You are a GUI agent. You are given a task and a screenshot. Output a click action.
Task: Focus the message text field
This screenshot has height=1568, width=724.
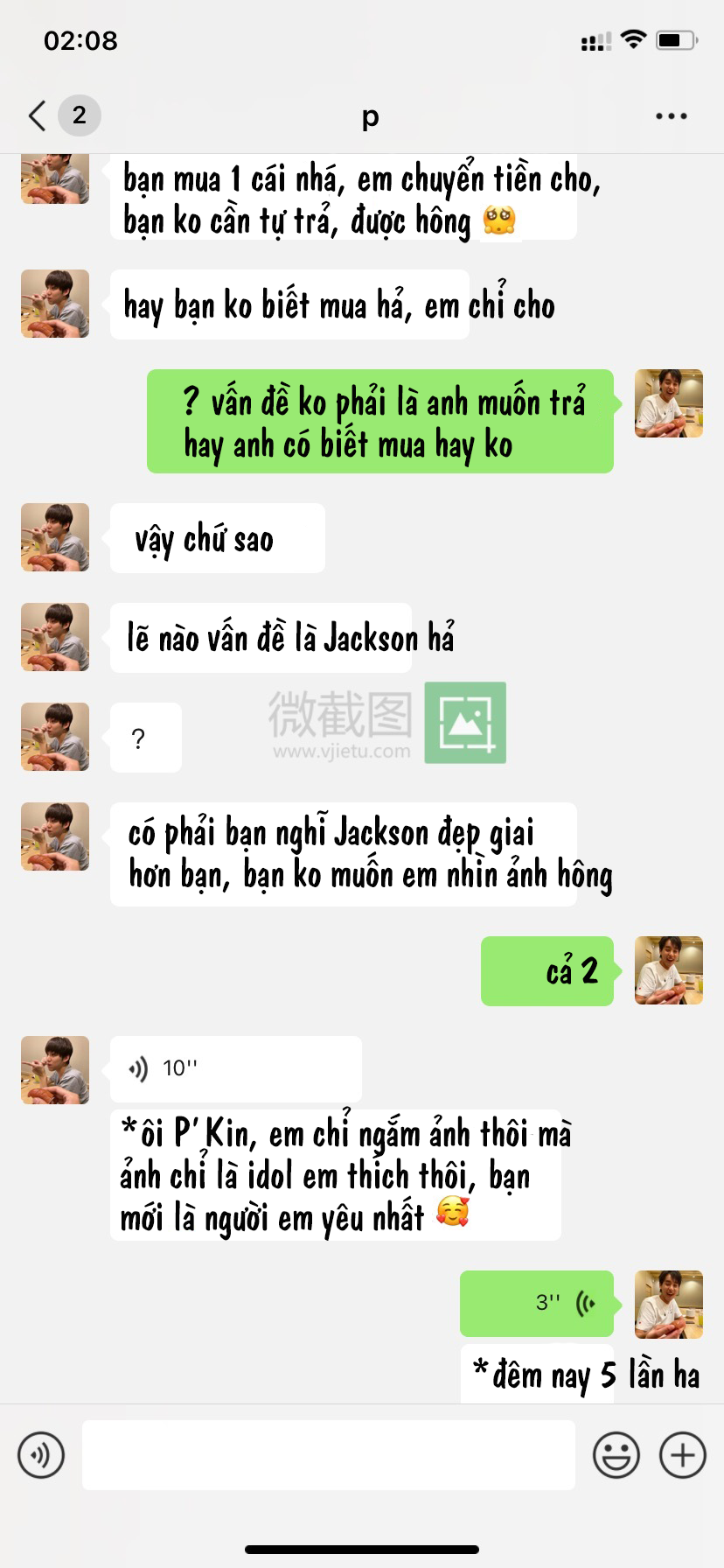coord(329,1455)
